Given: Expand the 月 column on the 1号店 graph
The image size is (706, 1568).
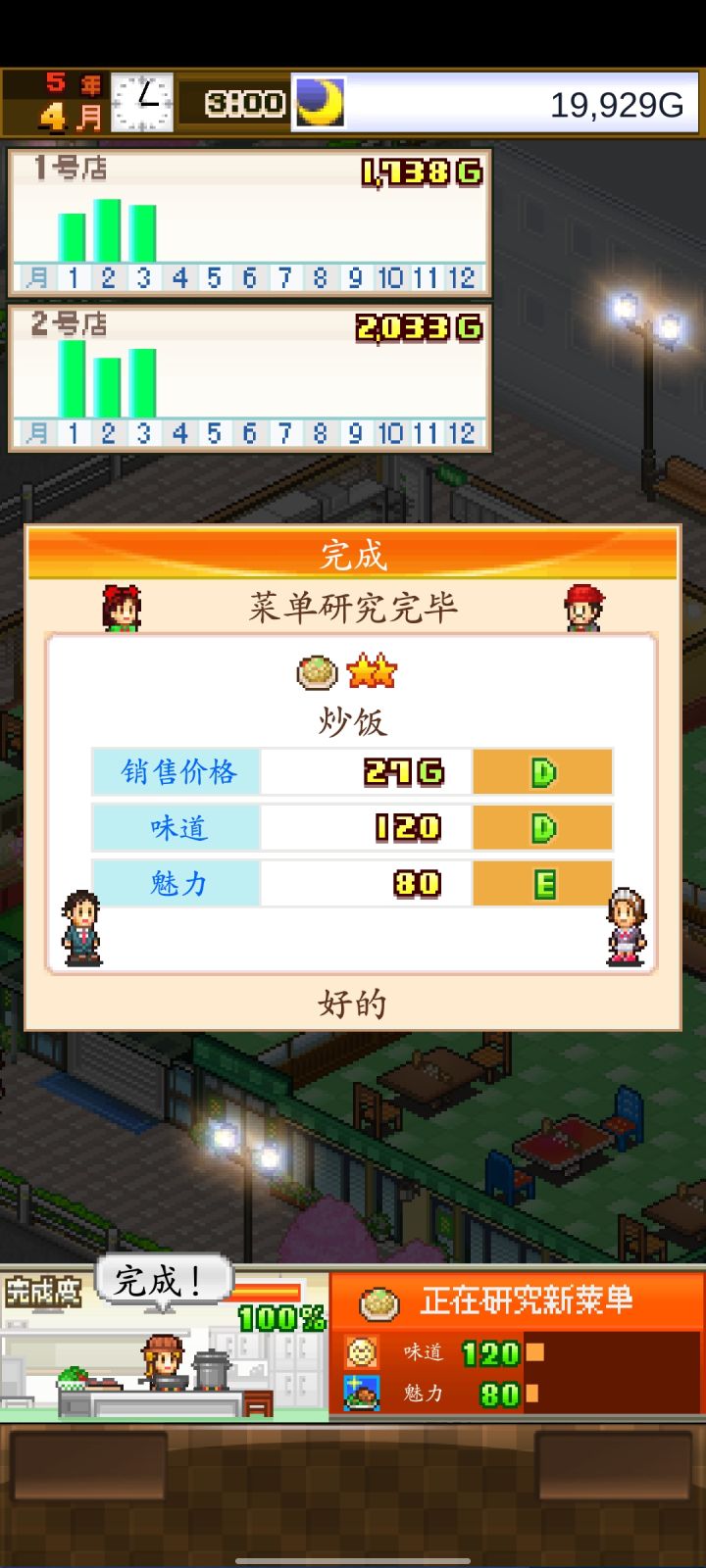Looking at the screenshot, I should [x=37, y=277].
